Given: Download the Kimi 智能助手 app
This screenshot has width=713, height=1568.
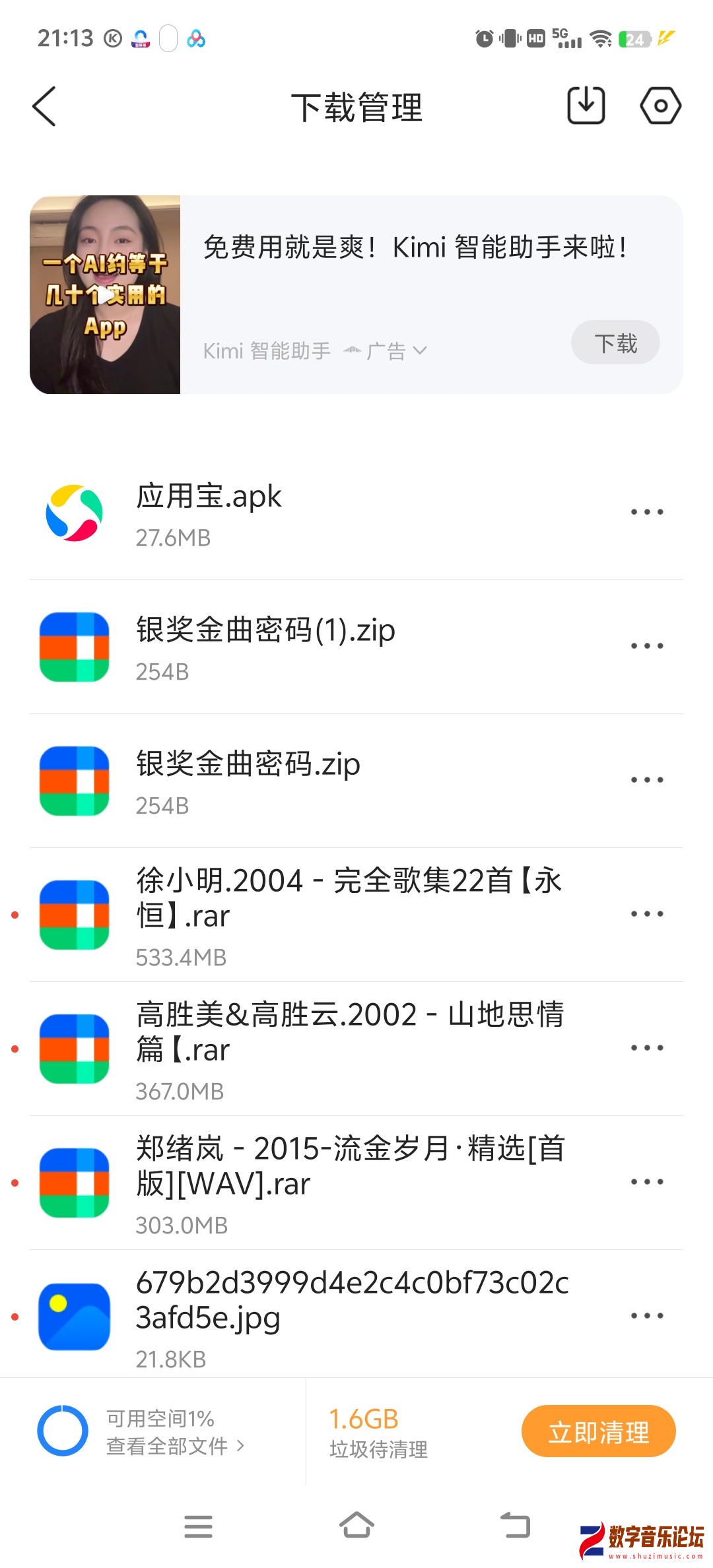Looking at the screenshot, I should [x=615, y=343].
